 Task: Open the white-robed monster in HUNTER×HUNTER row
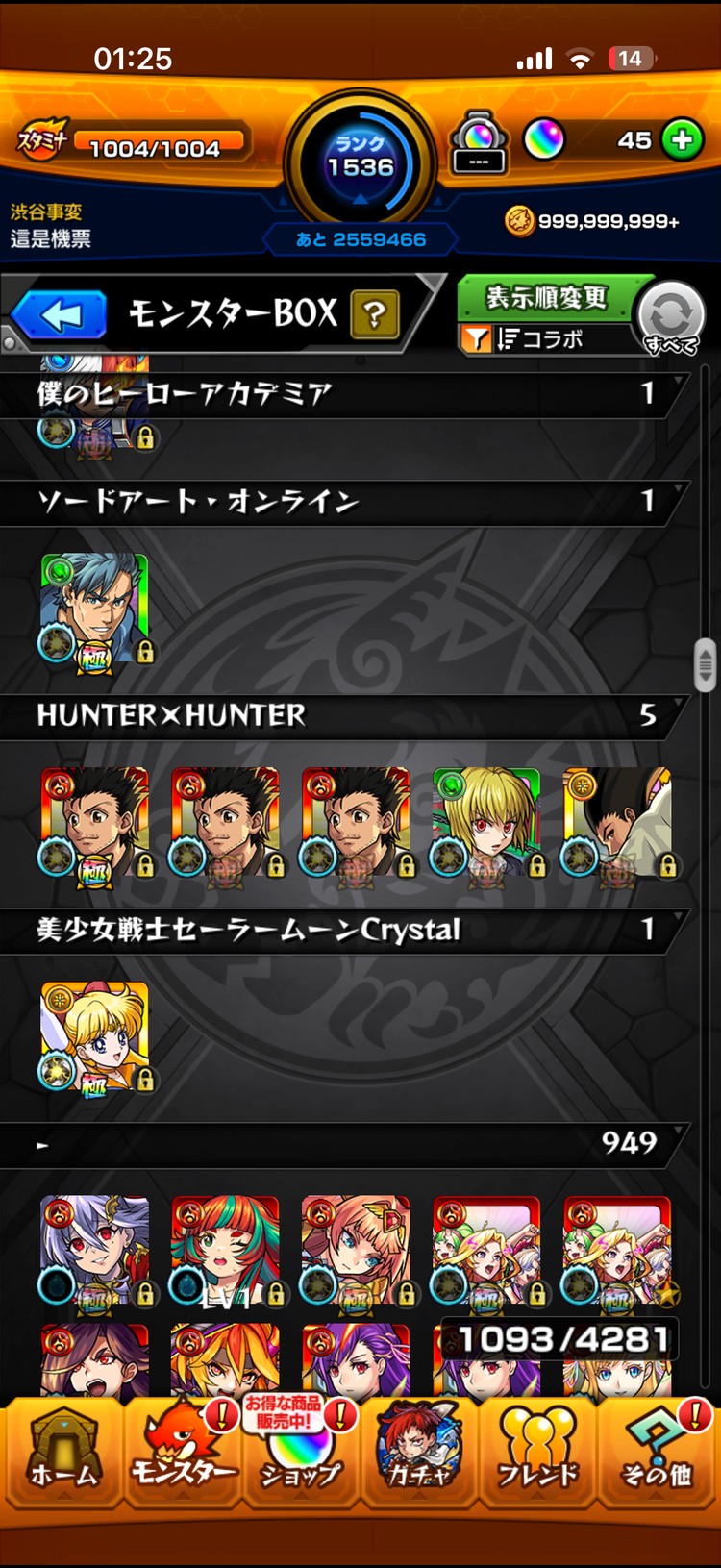click(x=616, y=822)
